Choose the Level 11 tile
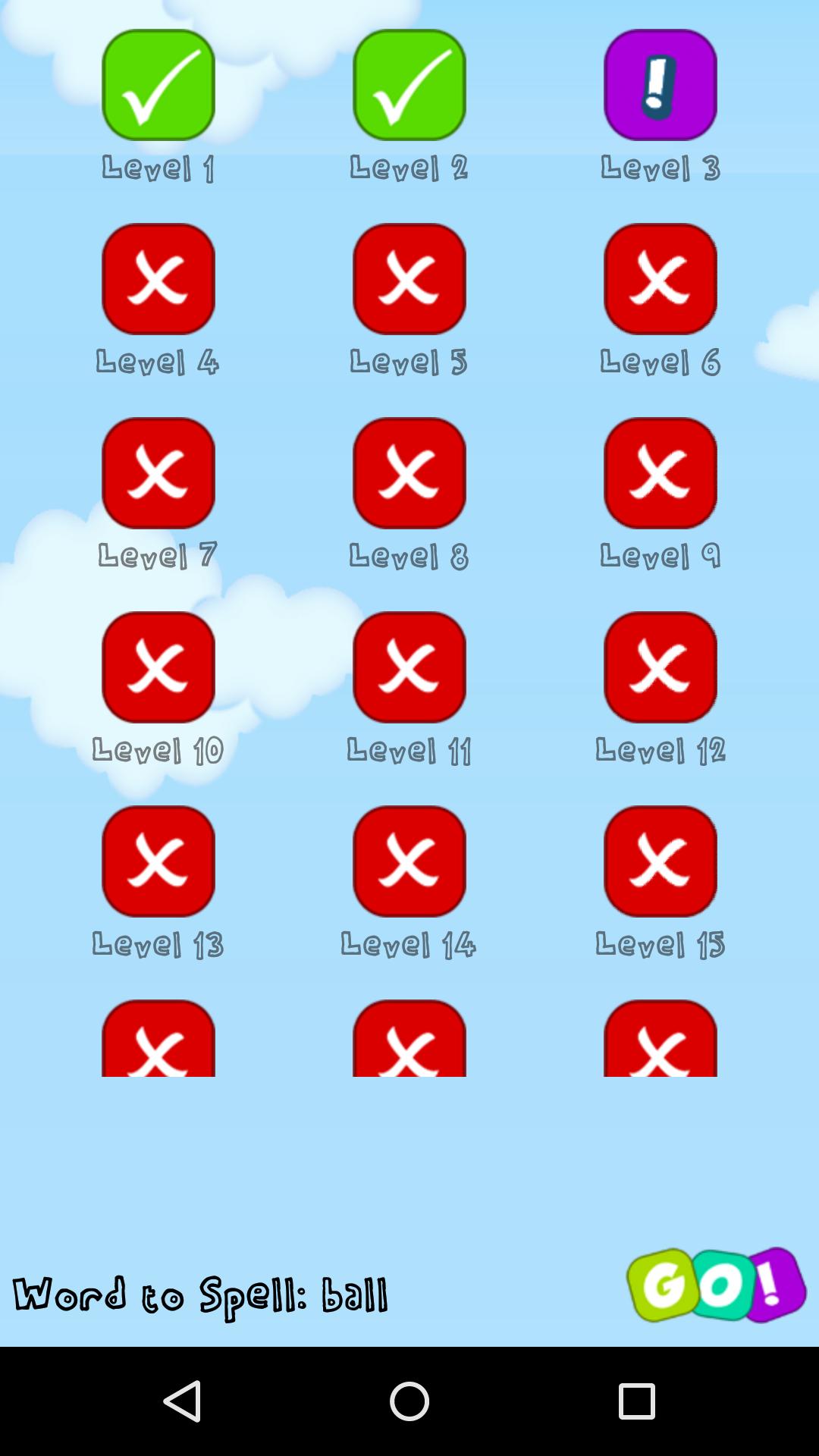Screen dimensions: 819x1456 coord(409,667)
